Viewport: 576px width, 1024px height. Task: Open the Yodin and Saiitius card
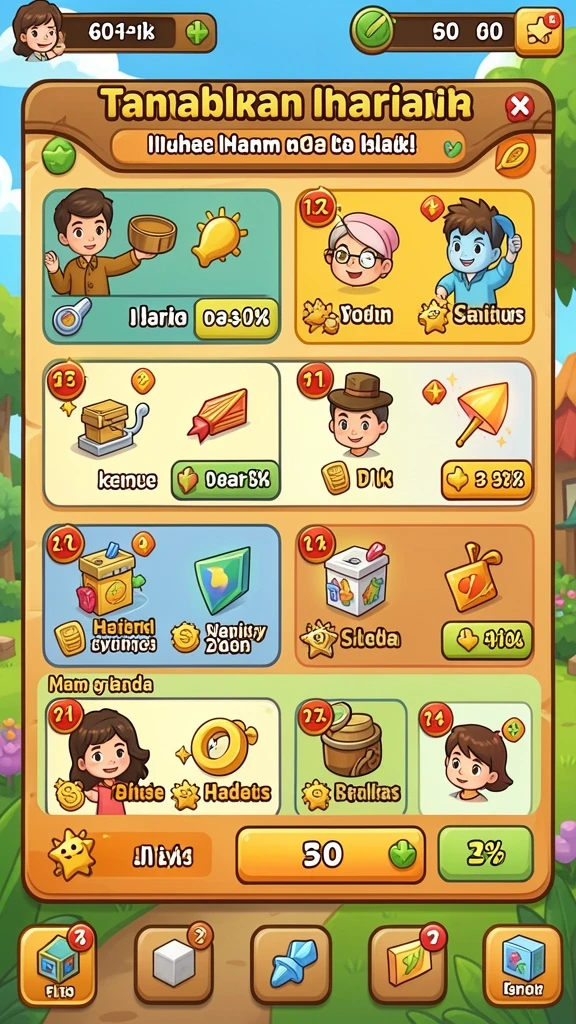coord(414,266)
